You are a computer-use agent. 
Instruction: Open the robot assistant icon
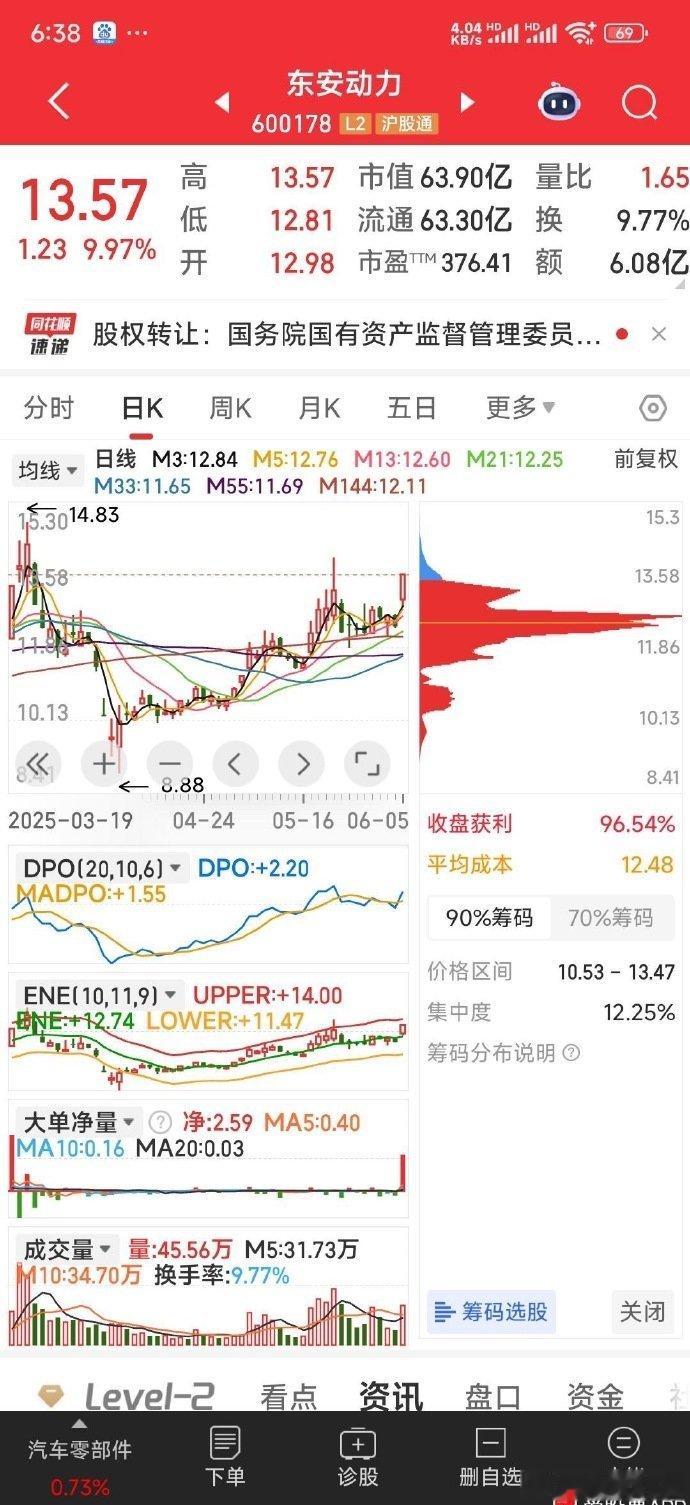559,102
